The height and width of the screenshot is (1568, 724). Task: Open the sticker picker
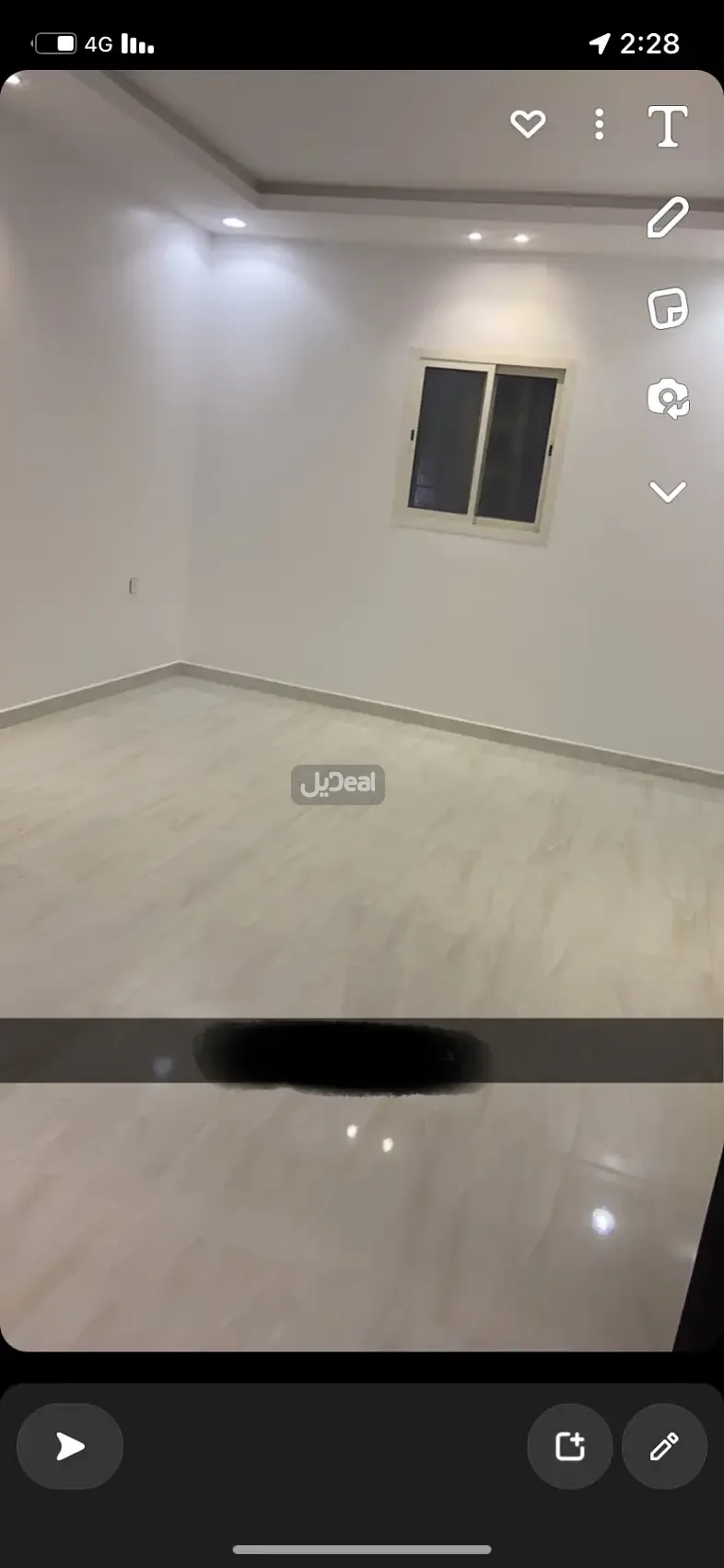pos(668,309)
